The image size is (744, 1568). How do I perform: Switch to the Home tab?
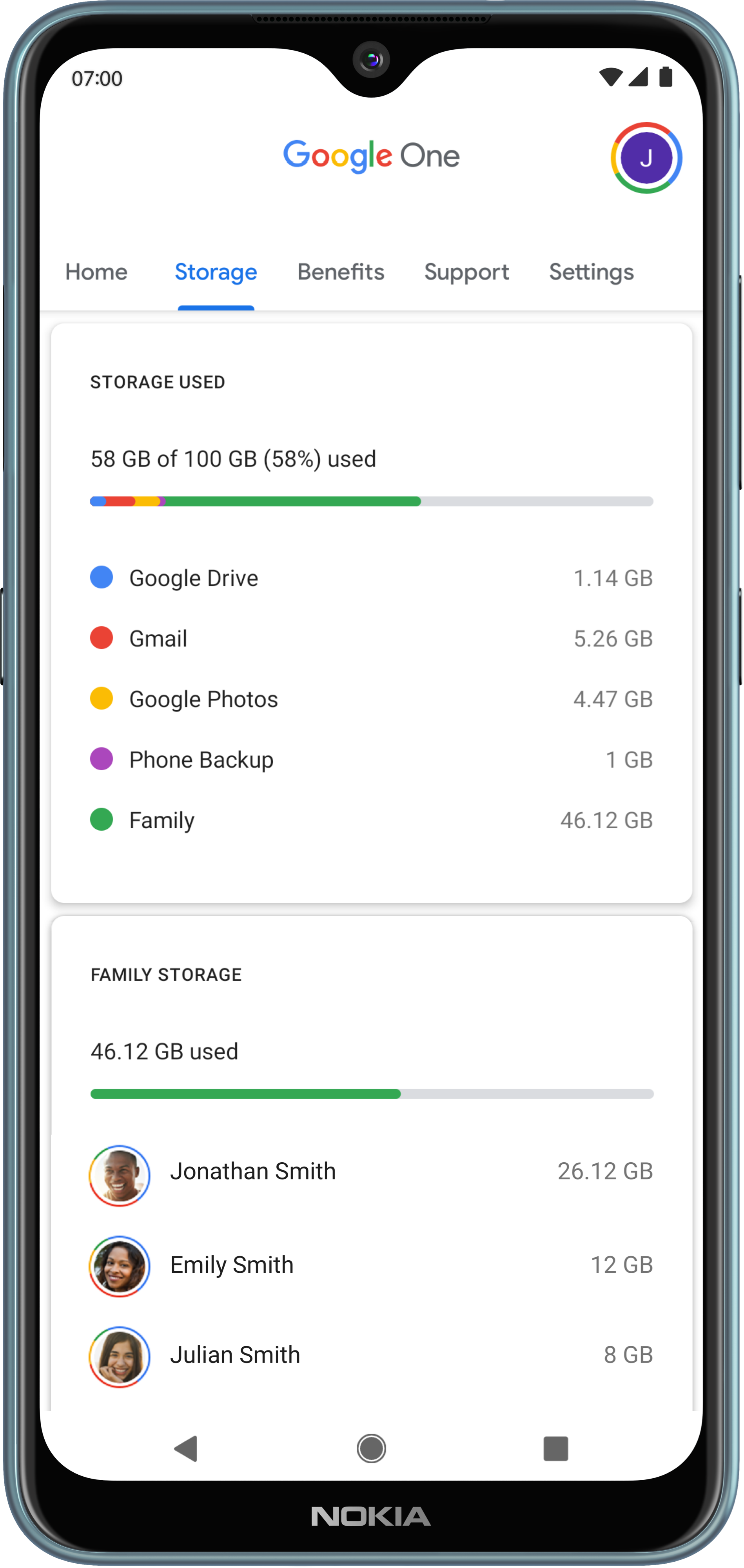(96, 272)
